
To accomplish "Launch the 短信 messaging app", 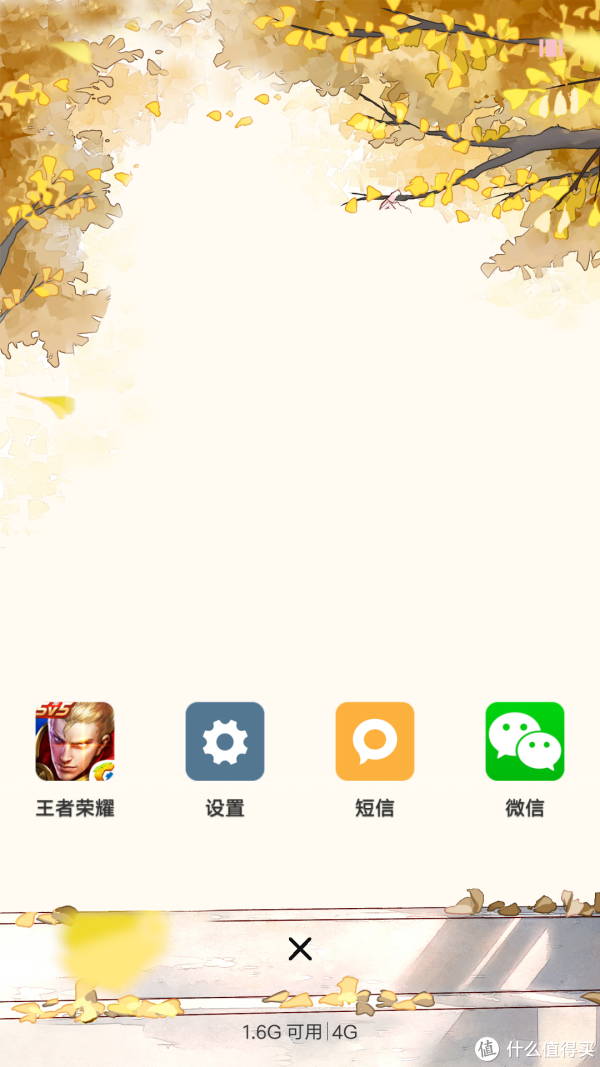I will tap(375, 741).
